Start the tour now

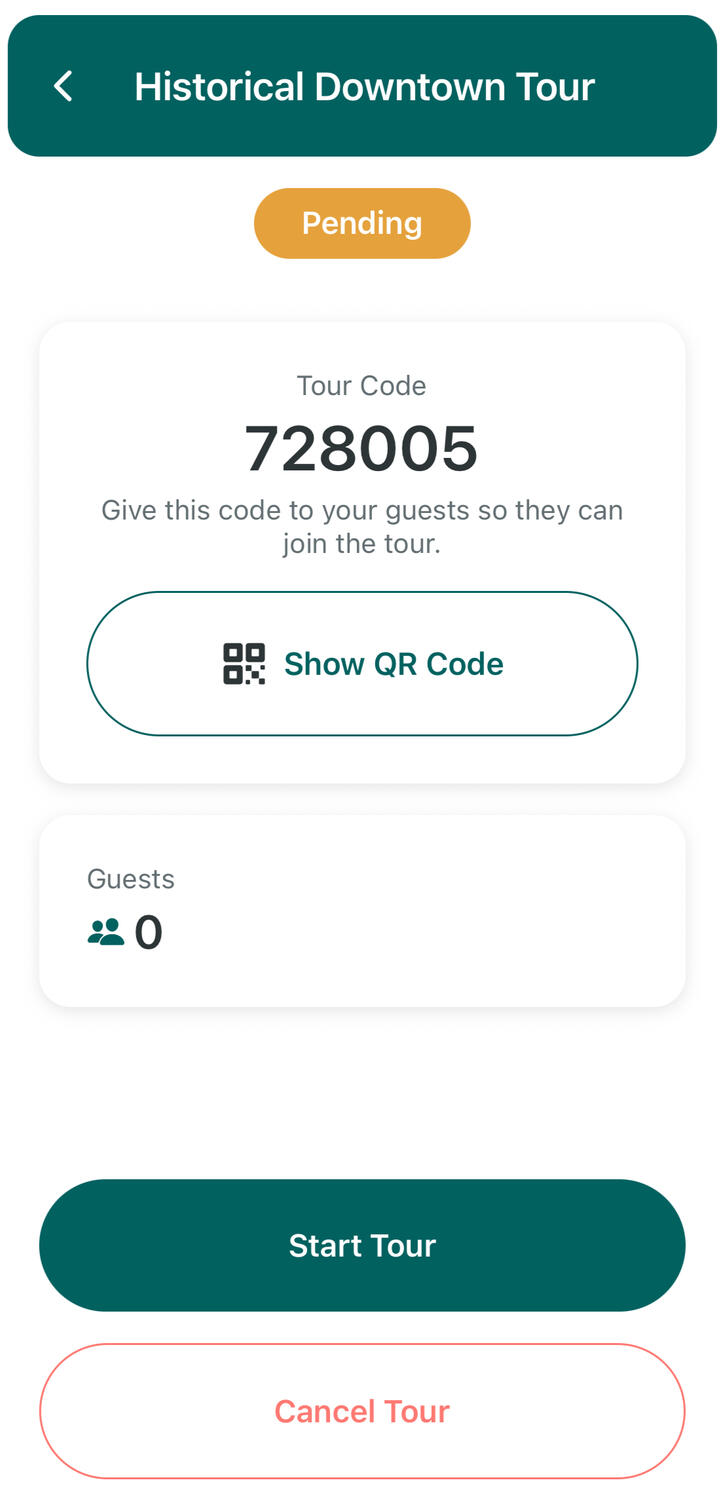click(362, 1245)
